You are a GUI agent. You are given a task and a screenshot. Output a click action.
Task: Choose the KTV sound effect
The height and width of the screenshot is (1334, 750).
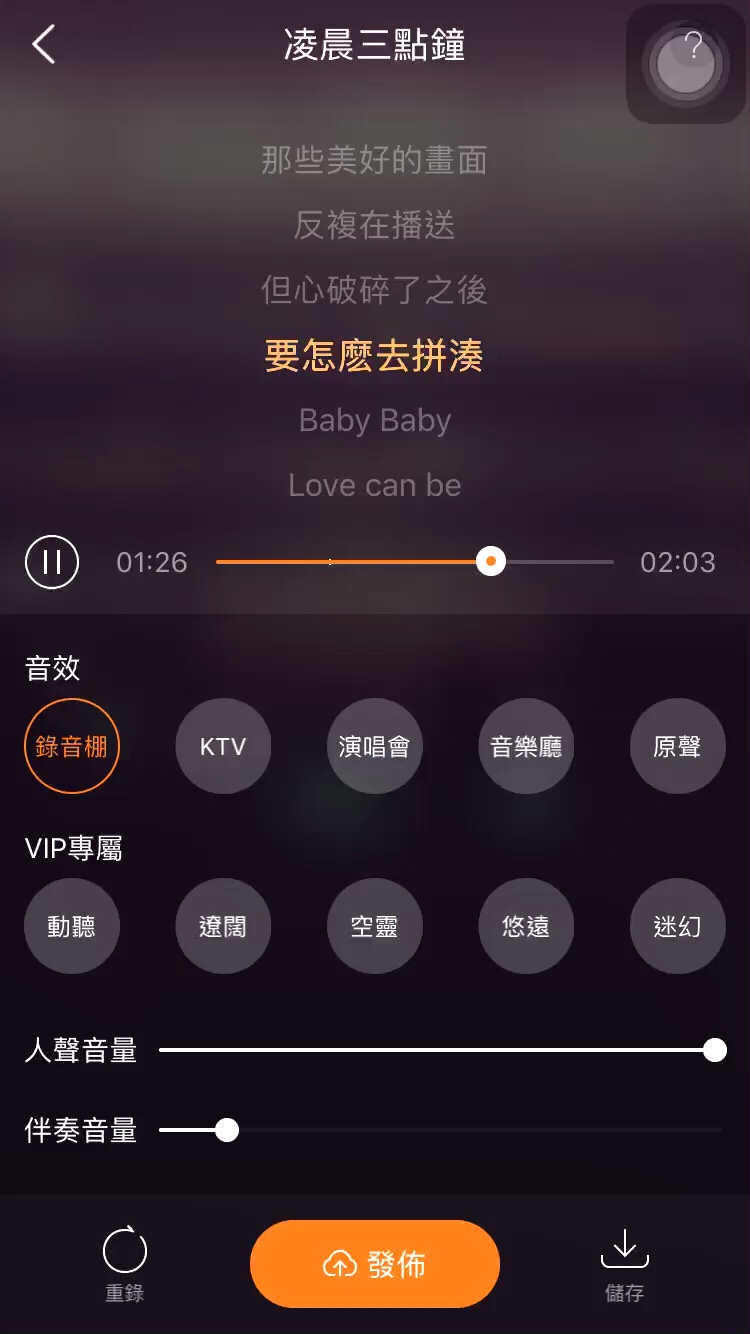click(223, 746)
